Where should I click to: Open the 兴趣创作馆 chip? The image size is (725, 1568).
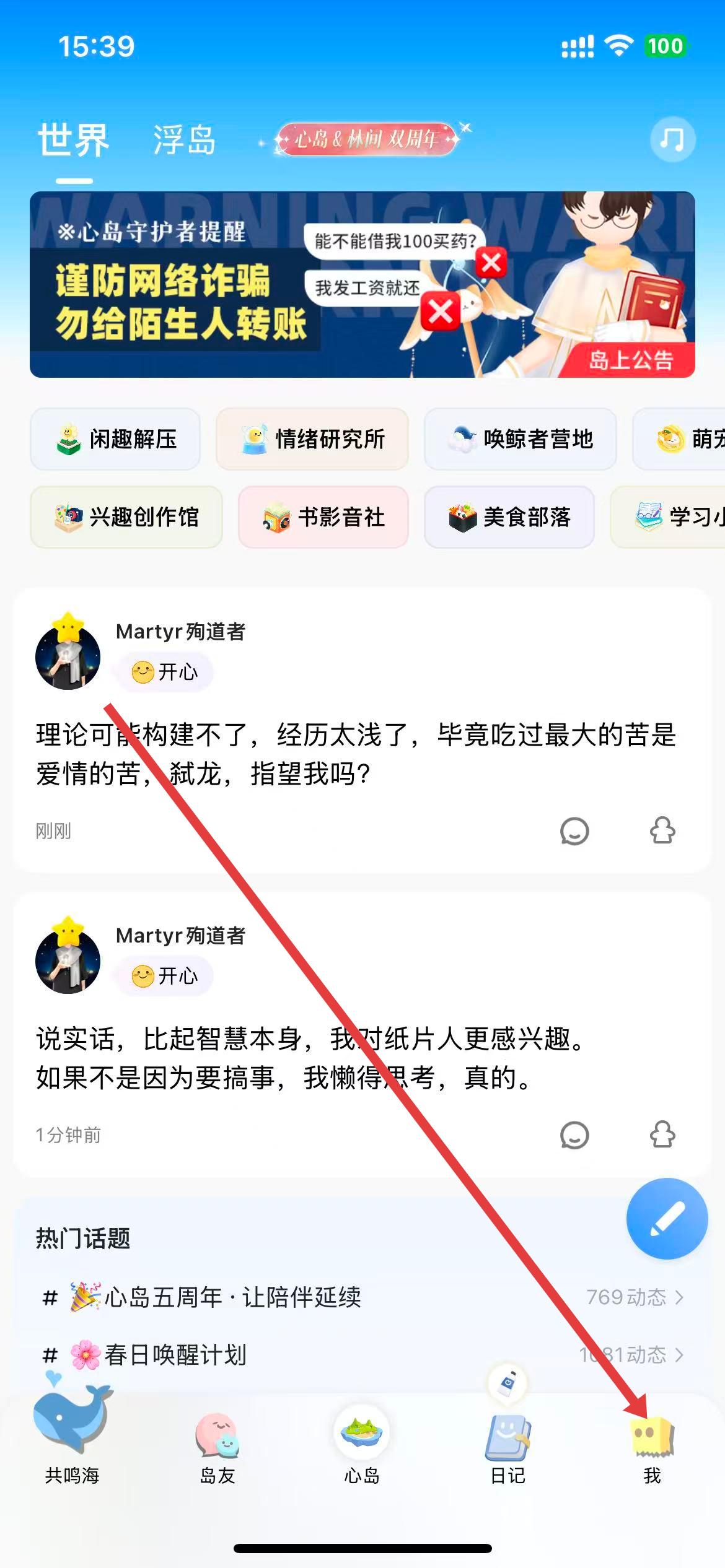[x=126, y=517]
